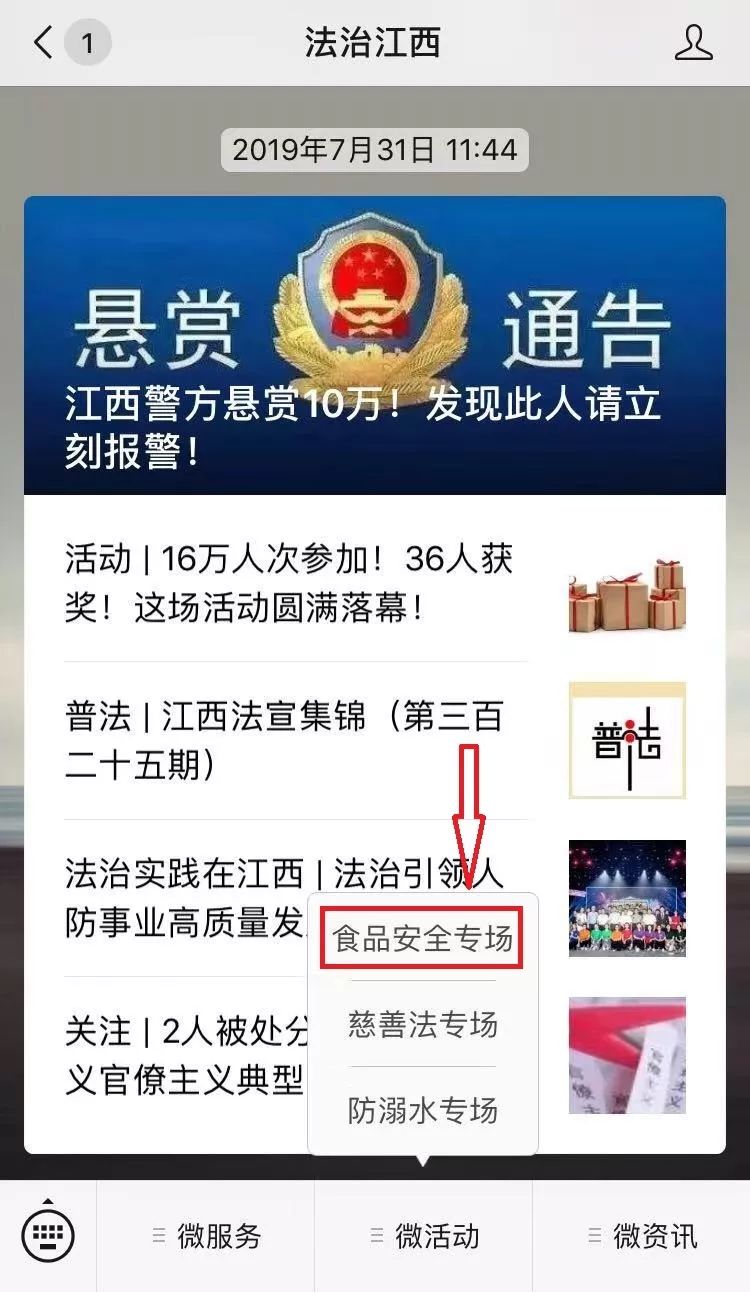The height and width of the screenshot is (1292, 750).
Task: Expand the 微资讯 menu
Action: click(641, 1237)
